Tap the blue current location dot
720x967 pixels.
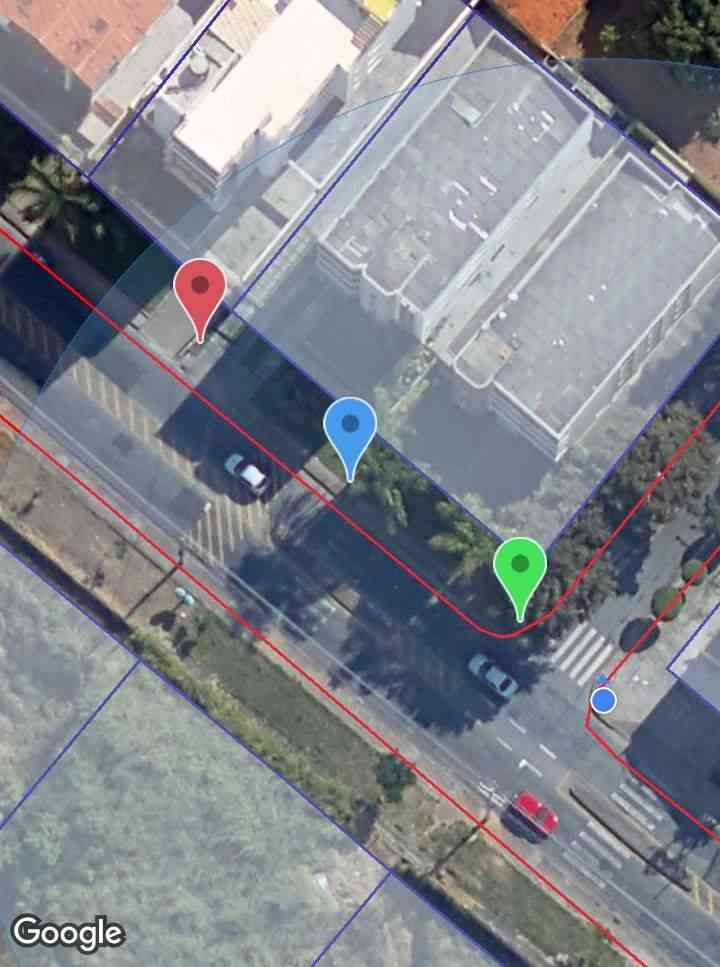point(603,700)
